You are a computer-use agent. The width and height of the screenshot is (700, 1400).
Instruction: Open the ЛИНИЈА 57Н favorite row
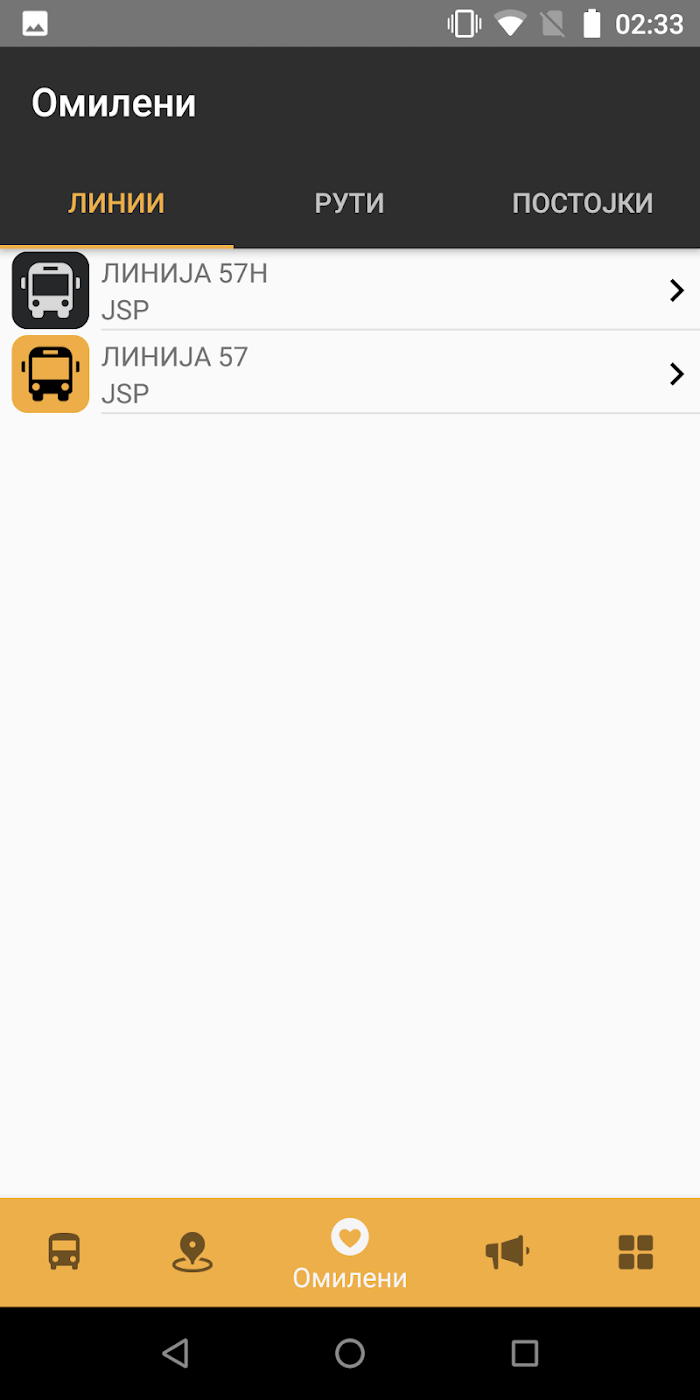[x=350, y=290]
